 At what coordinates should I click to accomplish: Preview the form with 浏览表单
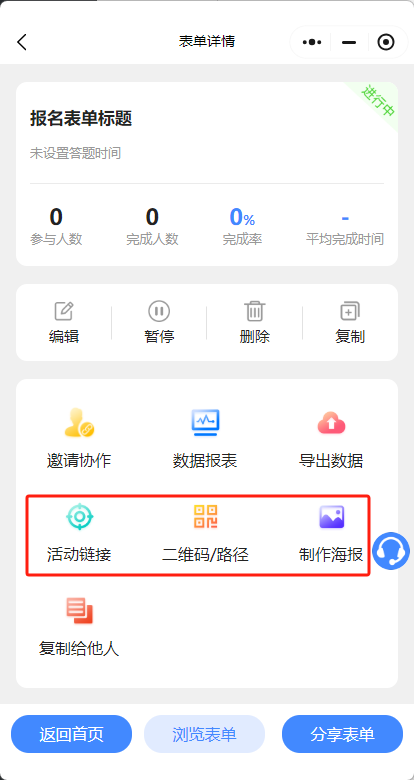(205, 734)
